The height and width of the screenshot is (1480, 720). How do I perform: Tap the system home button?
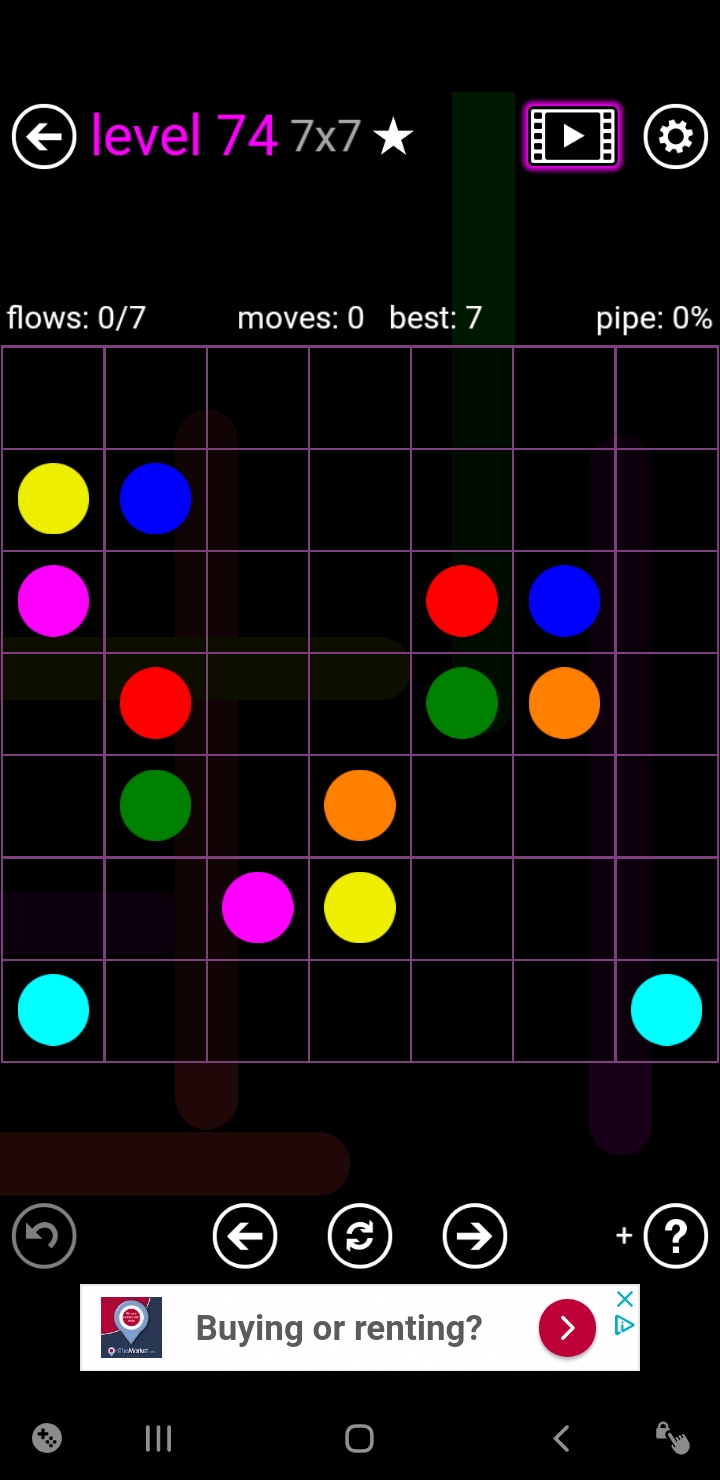[x=359, y=1438]
